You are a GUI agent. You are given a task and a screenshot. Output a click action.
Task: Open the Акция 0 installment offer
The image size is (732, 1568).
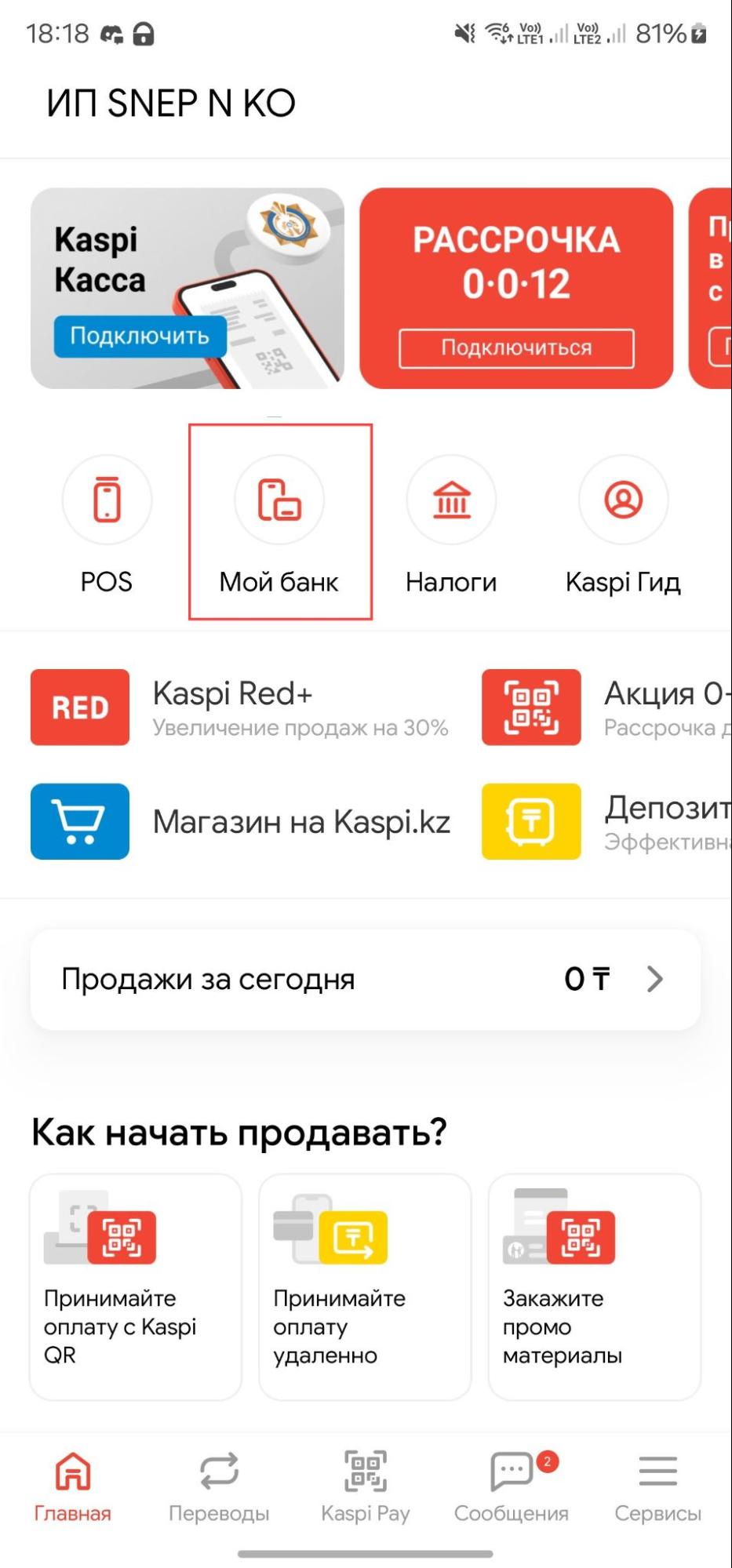tap(606, 708)
